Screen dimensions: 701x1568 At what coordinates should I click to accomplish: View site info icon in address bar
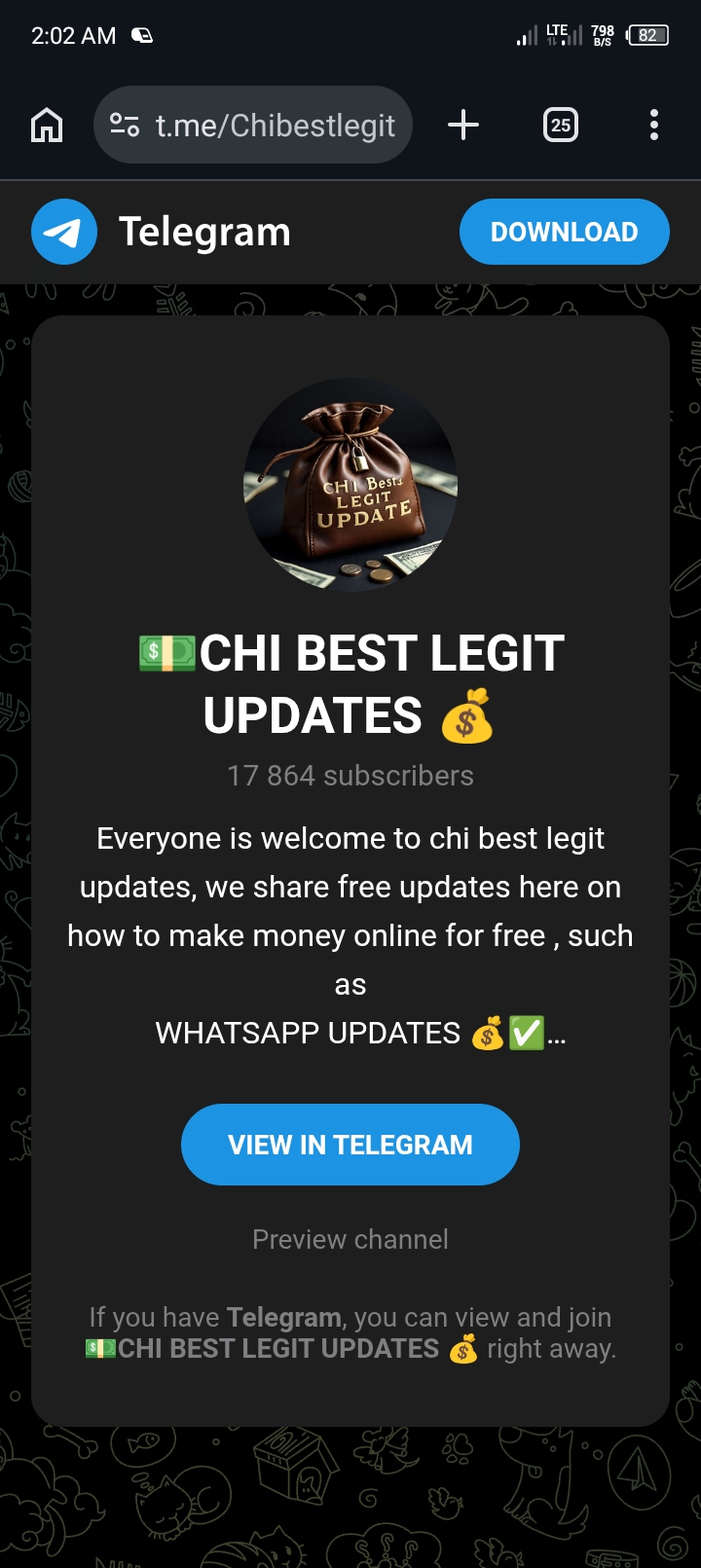point(125,125)
